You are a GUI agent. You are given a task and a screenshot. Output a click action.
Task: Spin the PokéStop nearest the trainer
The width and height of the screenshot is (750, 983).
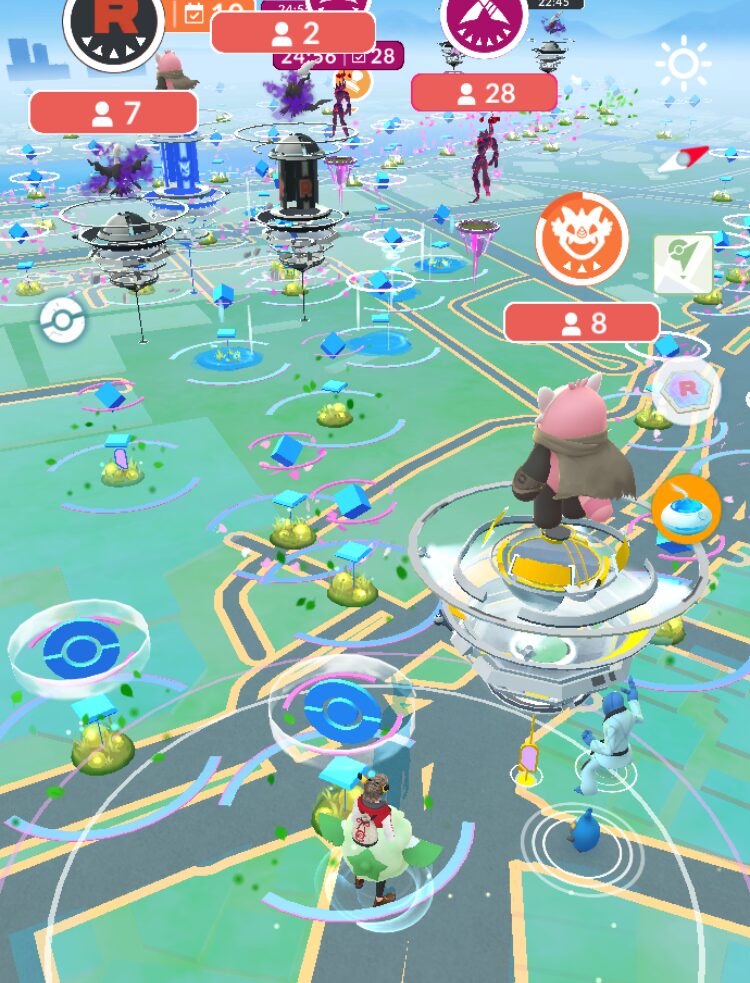pyautogui.click(x=342, y=711)
